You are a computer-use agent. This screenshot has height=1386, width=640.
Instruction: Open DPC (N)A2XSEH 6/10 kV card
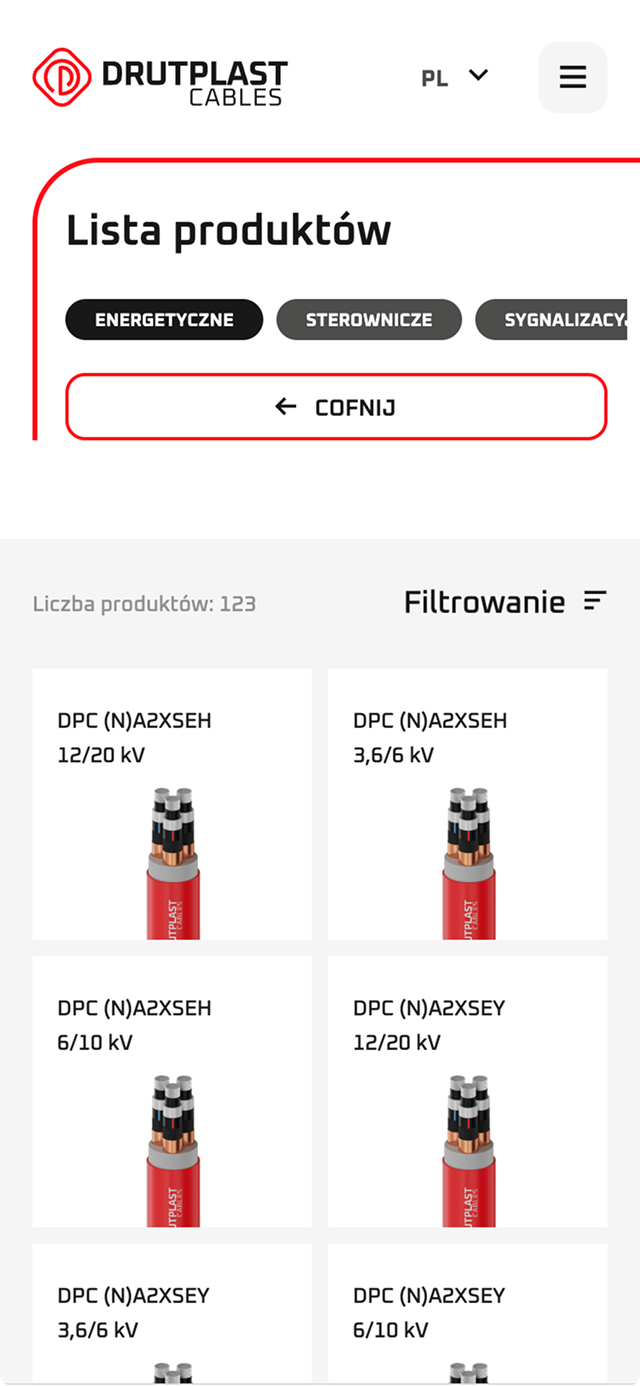(x=172, y=1091)
